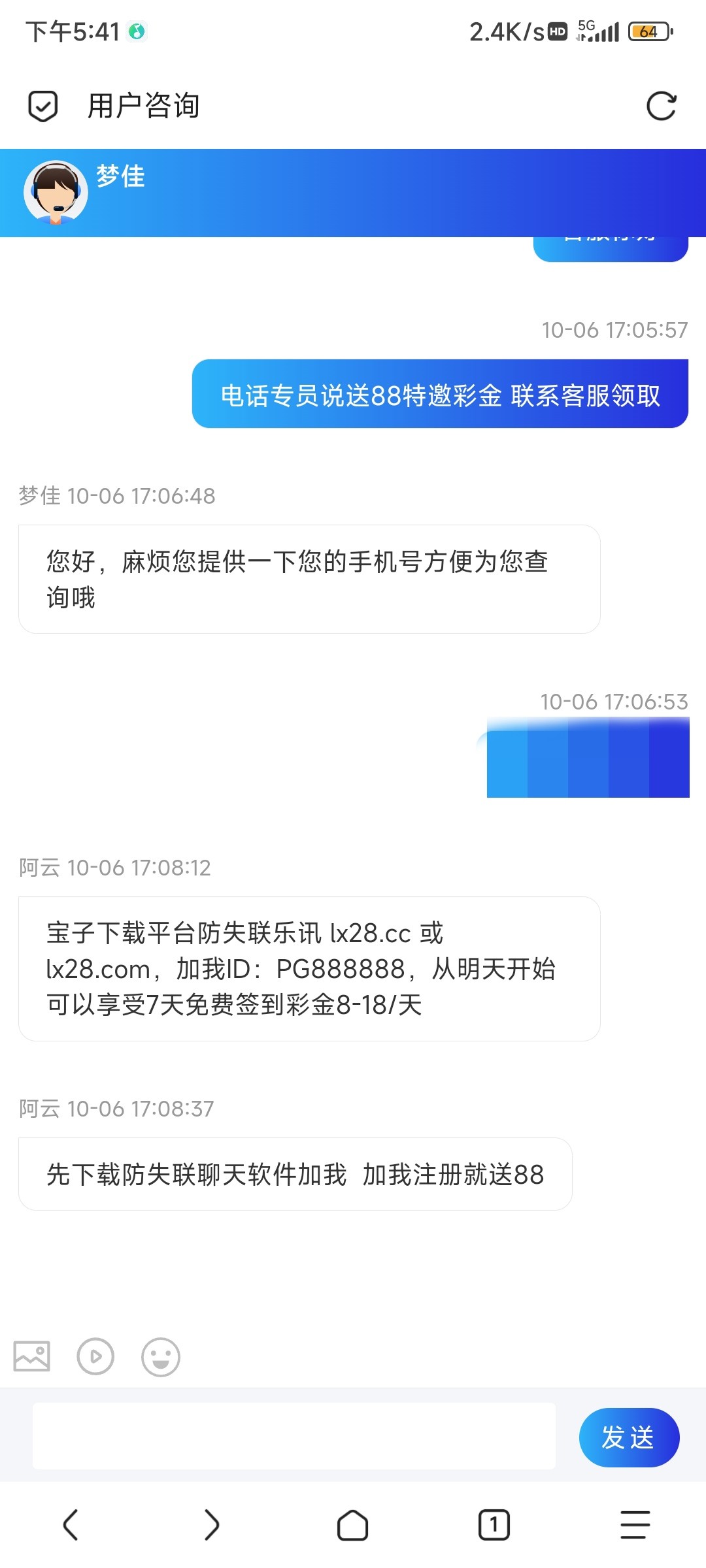Tap the browser home button
This screenshot has width=706, height=1568.
point(352,1526)
